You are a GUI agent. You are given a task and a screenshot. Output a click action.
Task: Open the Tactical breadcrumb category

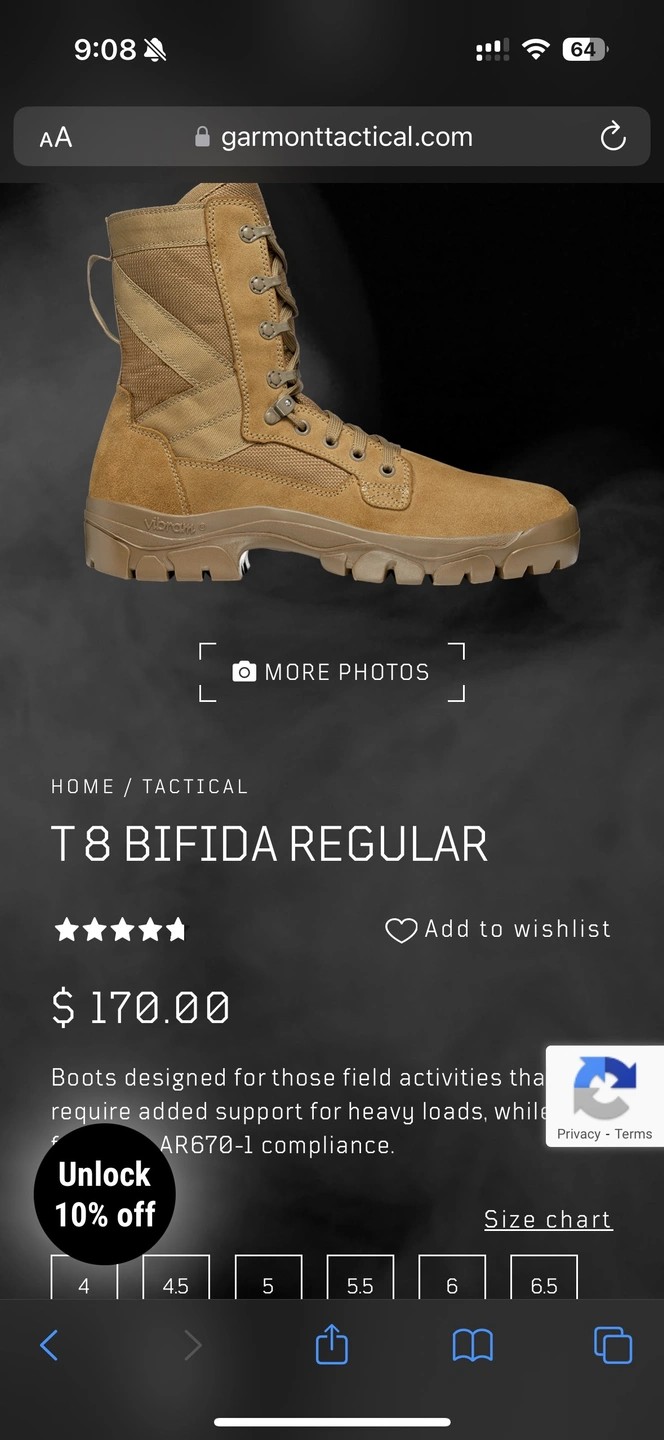[x=195, y=787]
